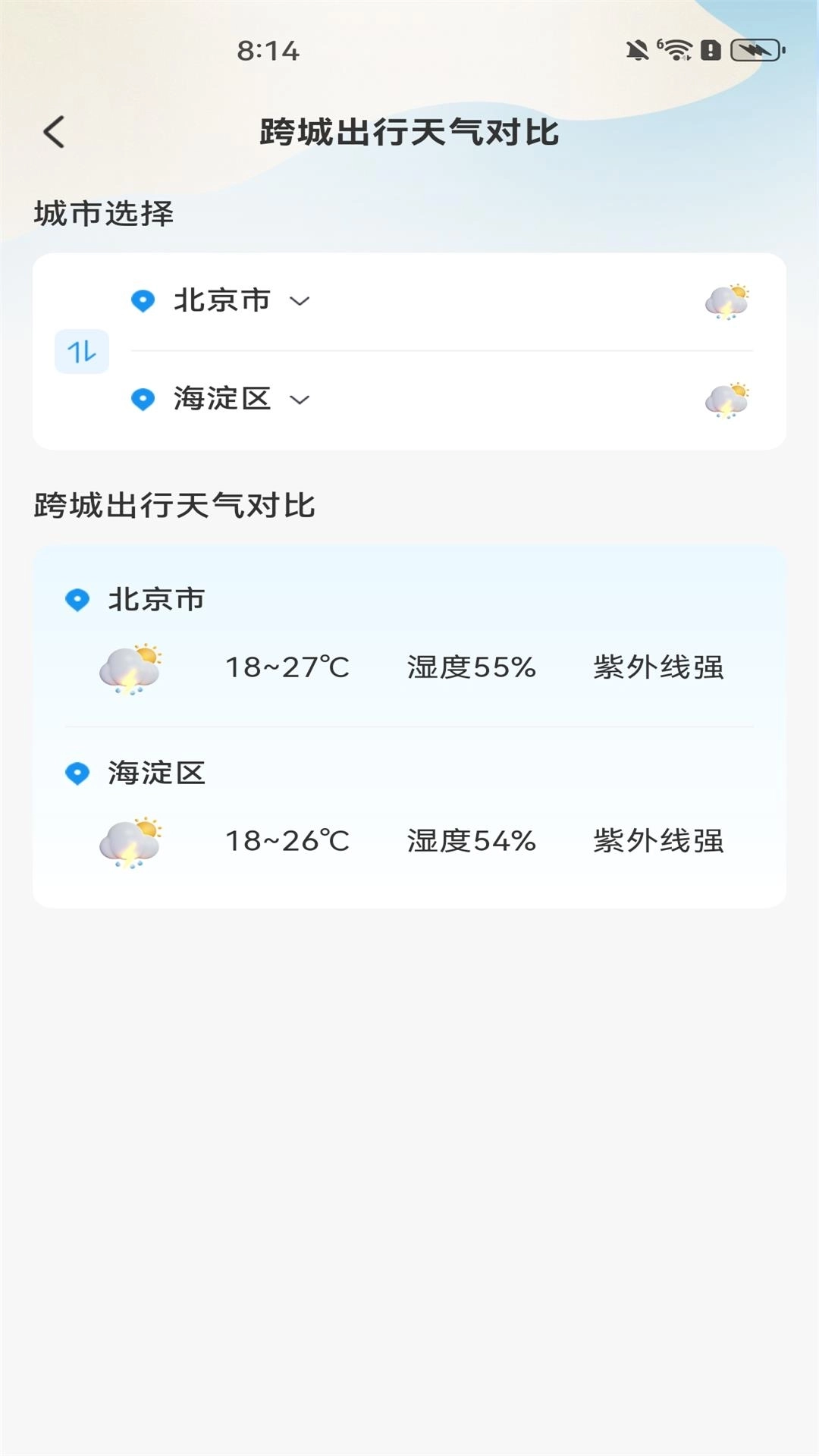Expand the 海淀区 district dropdown
The image size is (819, 1456).
[x=301, y=400]
